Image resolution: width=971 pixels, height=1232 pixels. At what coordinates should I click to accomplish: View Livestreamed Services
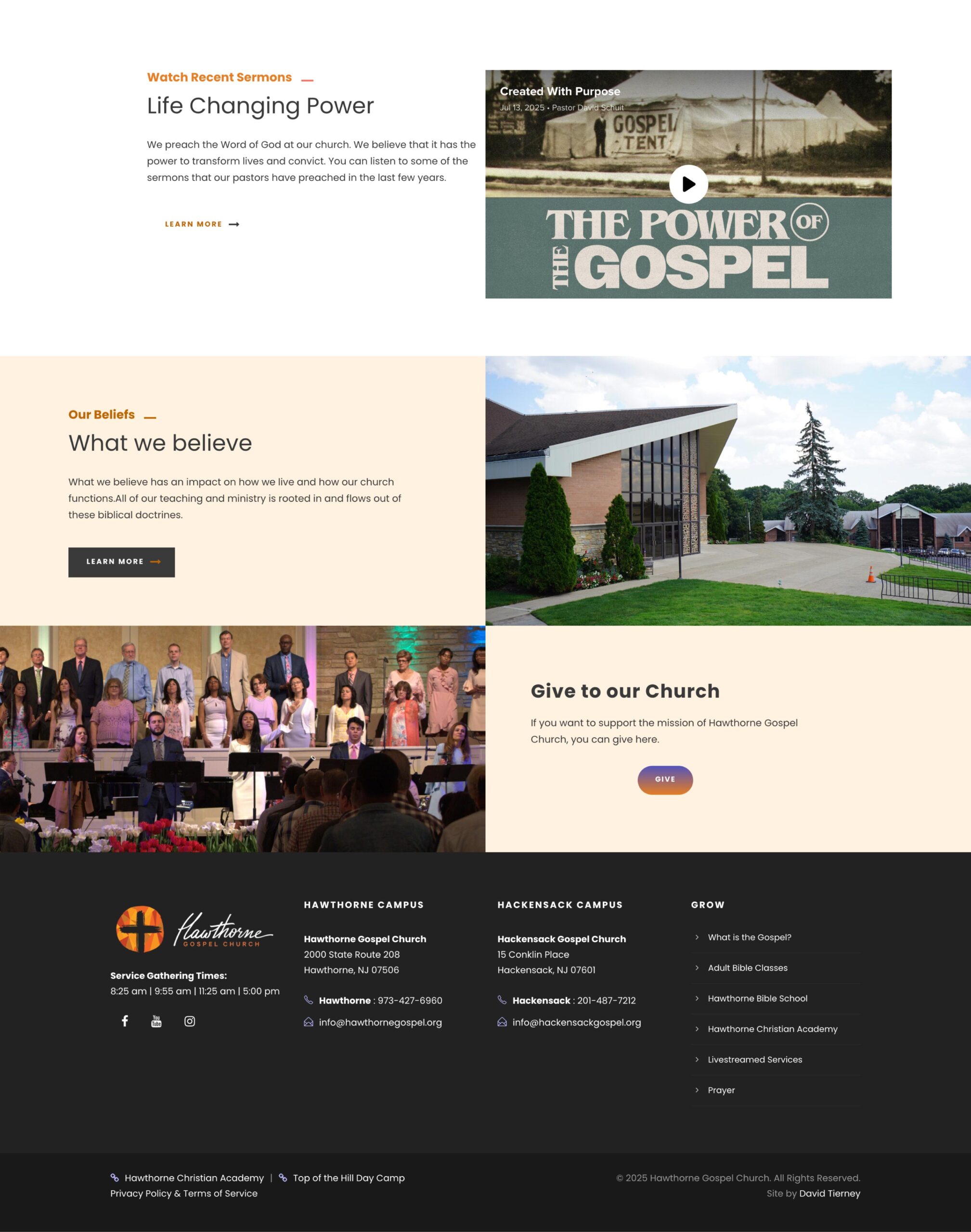point(754,1059)
